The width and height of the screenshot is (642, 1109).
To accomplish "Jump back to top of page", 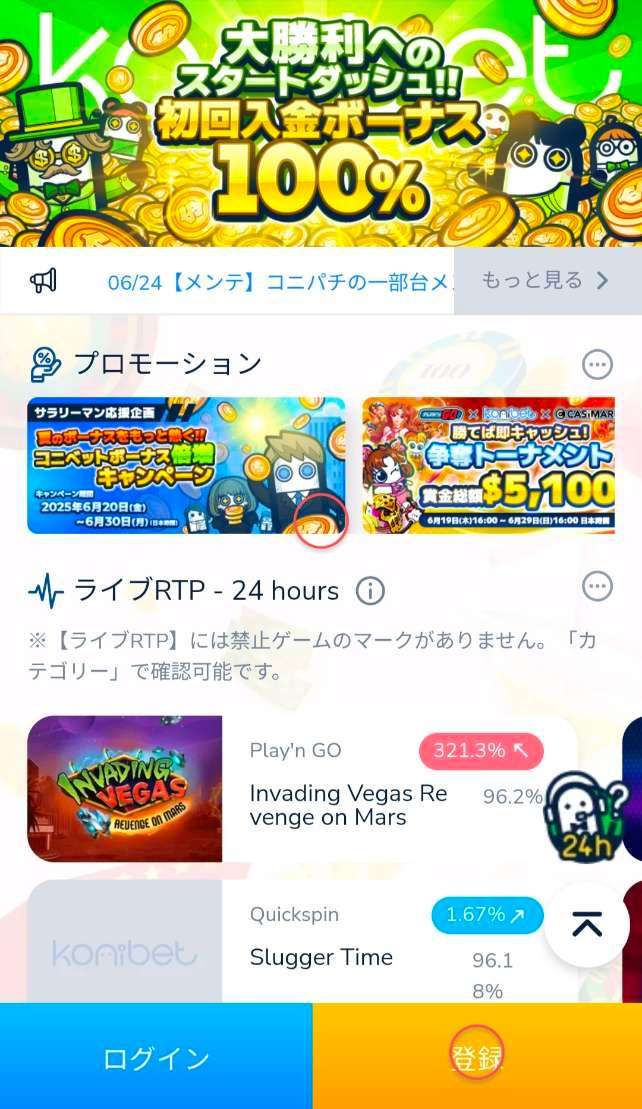I will pyautogui.click(x=587, y=924).
